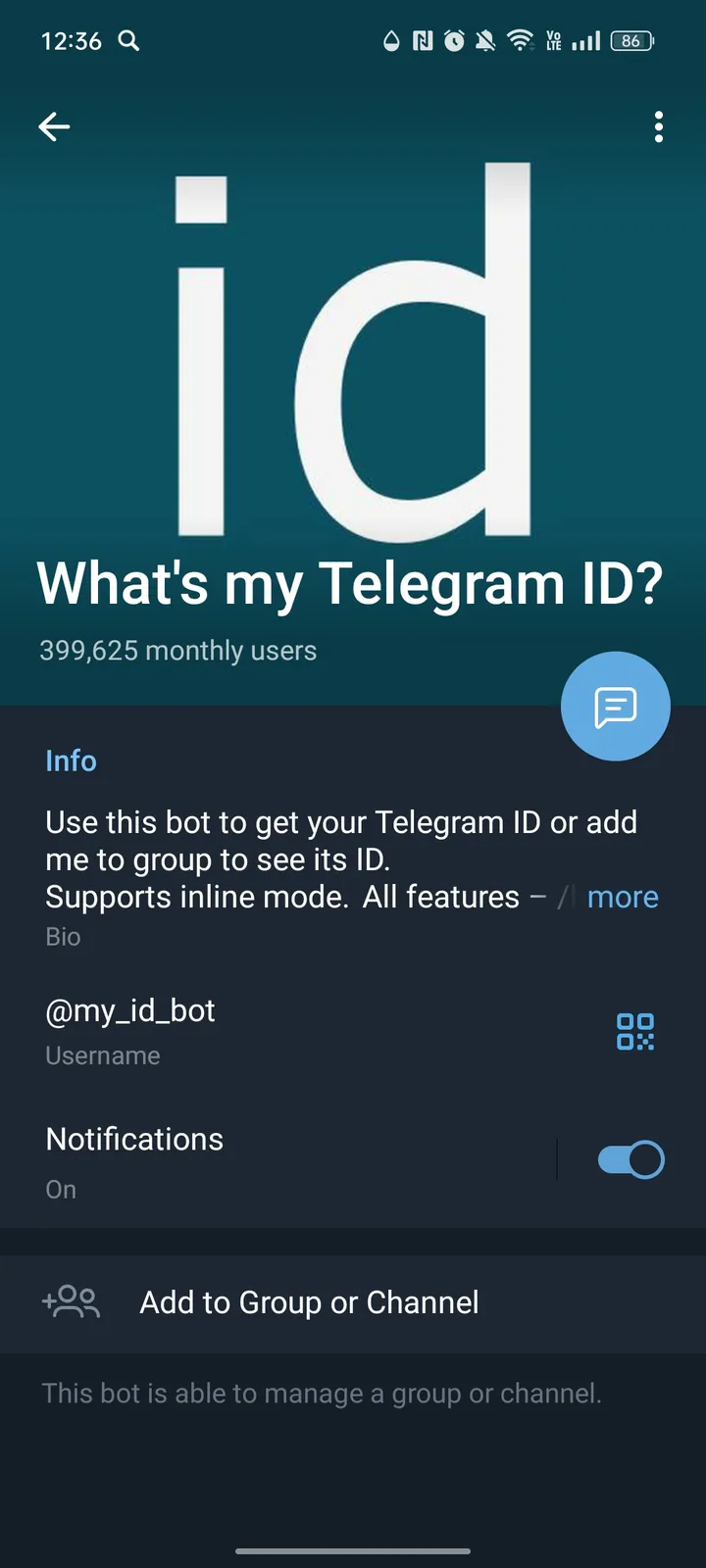Image resolution: width=706 pixels, height=1568 pixels.
Task: Open the chat message bubble icon
Action: click(615, 706)
